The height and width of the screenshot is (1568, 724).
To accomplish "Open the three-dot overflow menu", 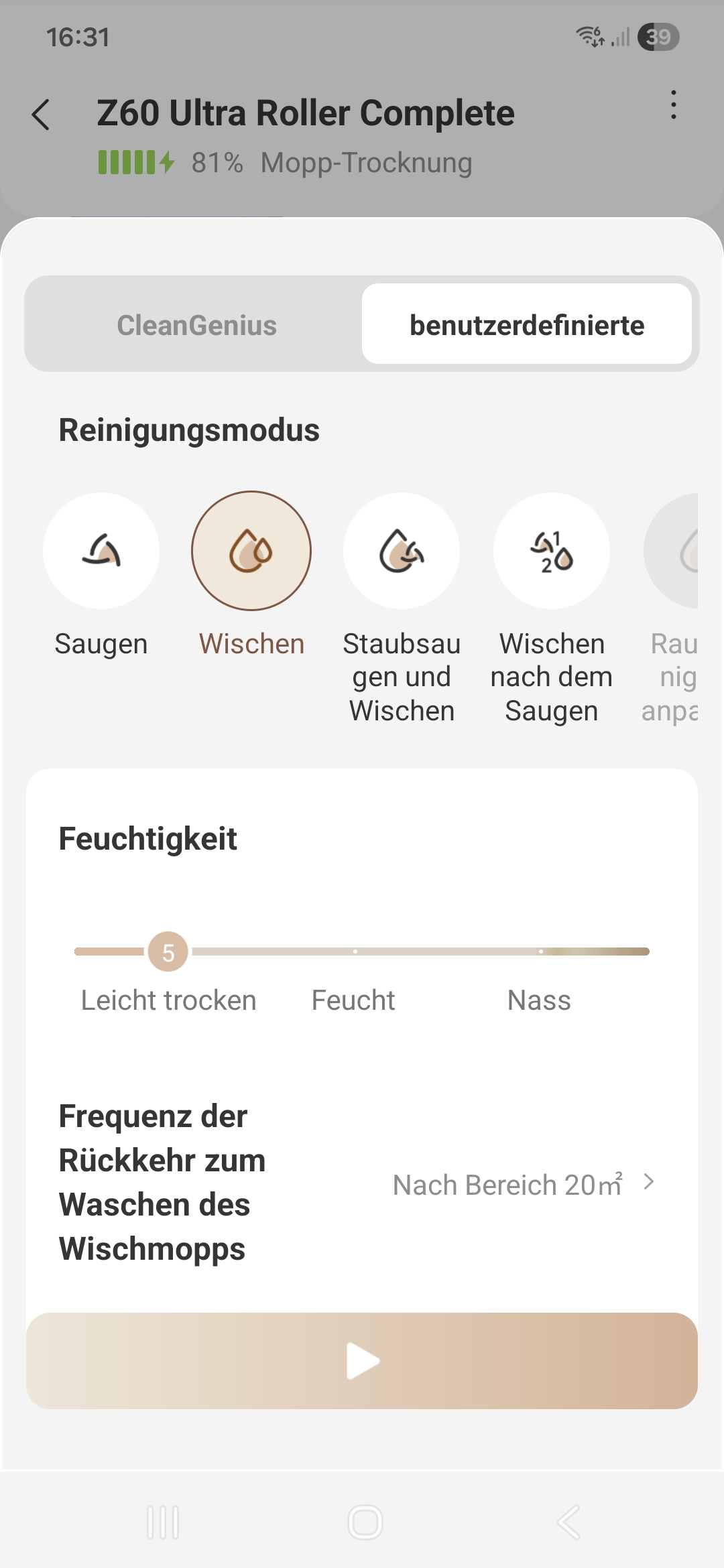I will point(673,105).
